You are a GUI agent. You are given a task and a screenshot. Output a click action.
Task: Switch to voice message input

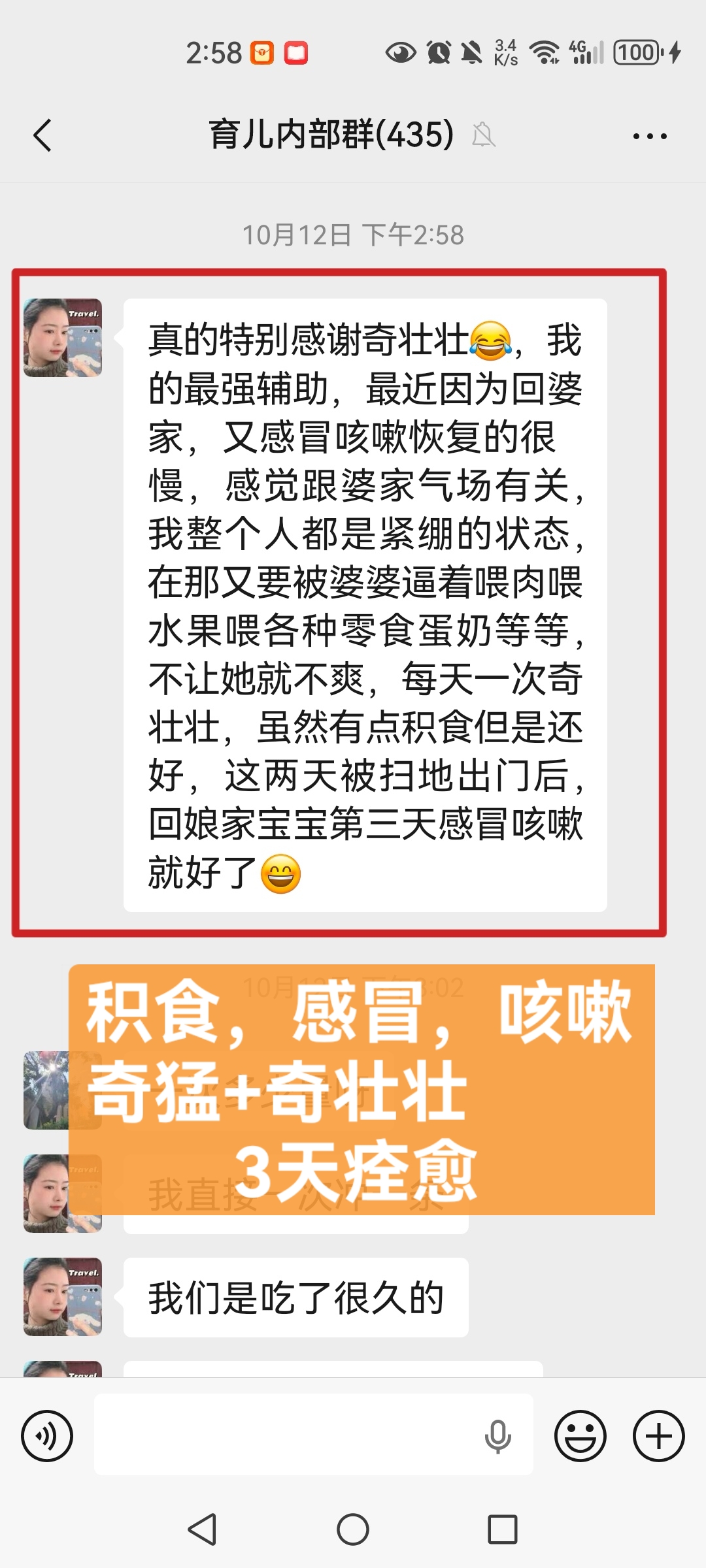tap(47, 1436)
